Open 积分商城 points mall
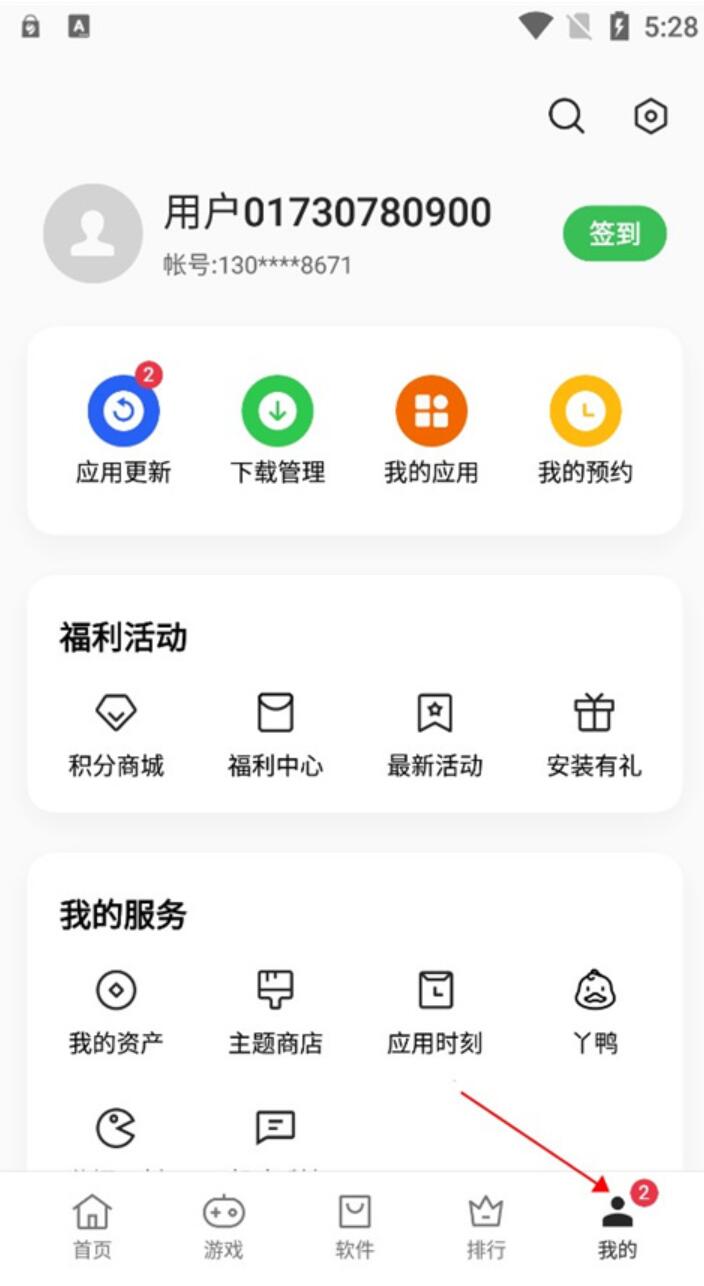 point(116,737)
